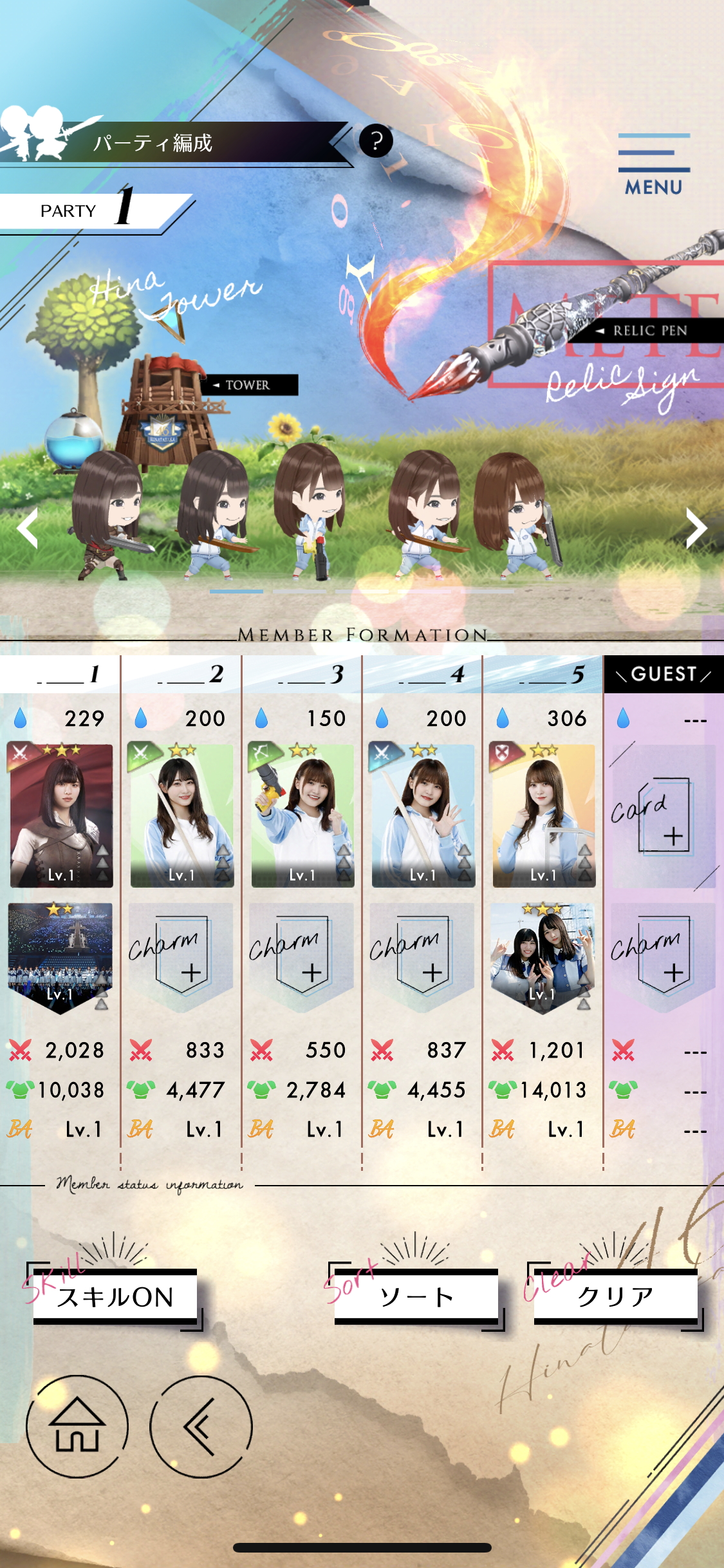724x1568 pixels.
Task: Open the equipped charm in slot 1
Action: coord(60,958)
